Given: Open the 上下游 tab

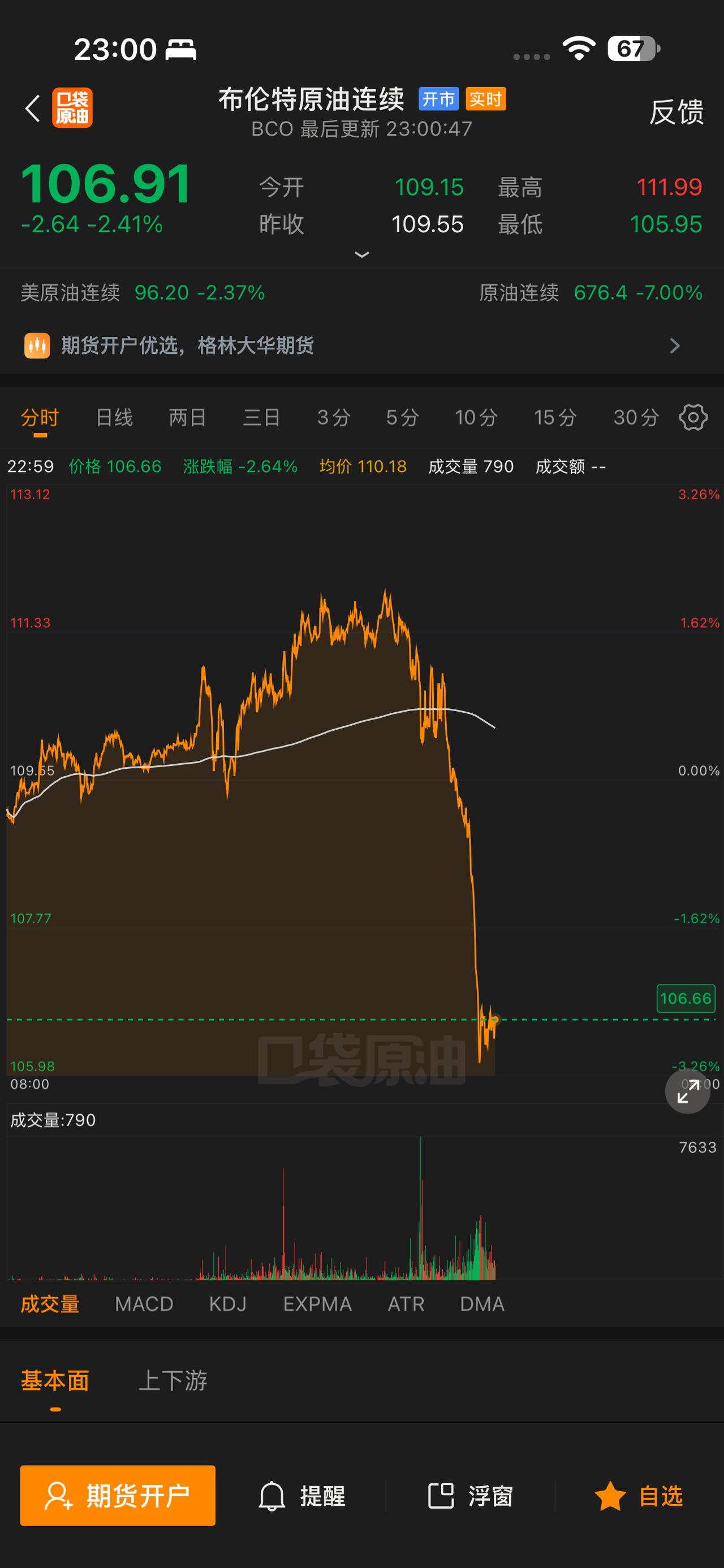Looking at the screenshot, I should (x=173, y=1380).
